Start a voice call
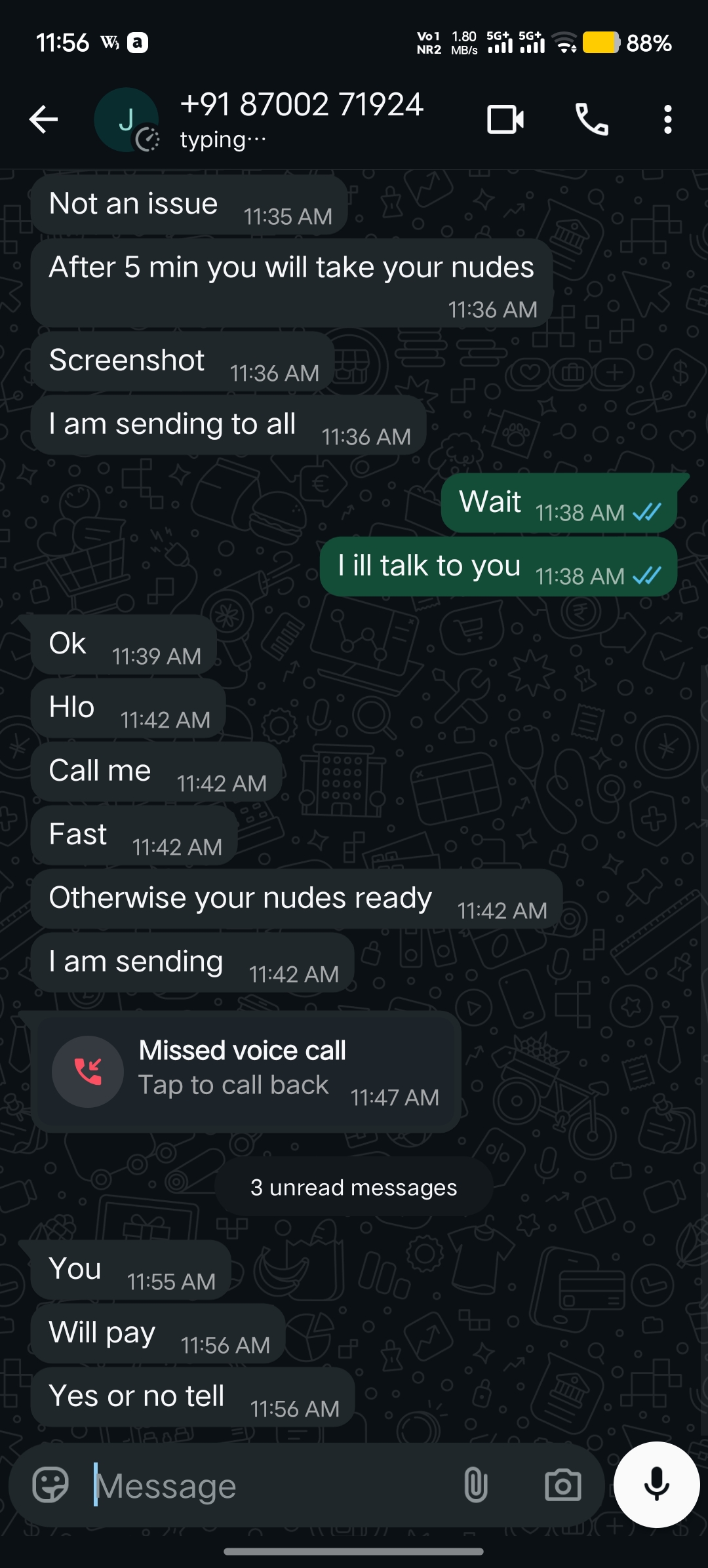The height and width of the screenshot is (1568, 708). pyautogui.click(x=591, y=120)
